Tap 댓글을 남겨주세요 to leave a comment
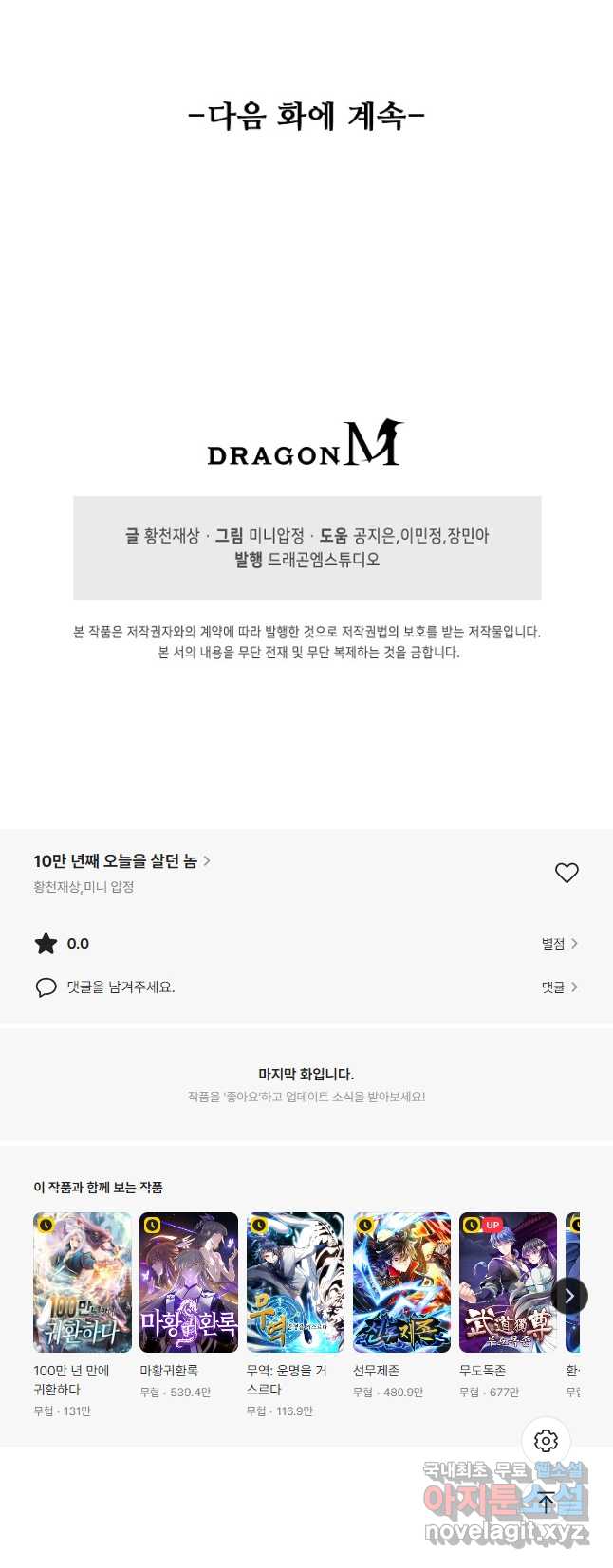This screenshot has width=613, height=1568. point(121,987)
